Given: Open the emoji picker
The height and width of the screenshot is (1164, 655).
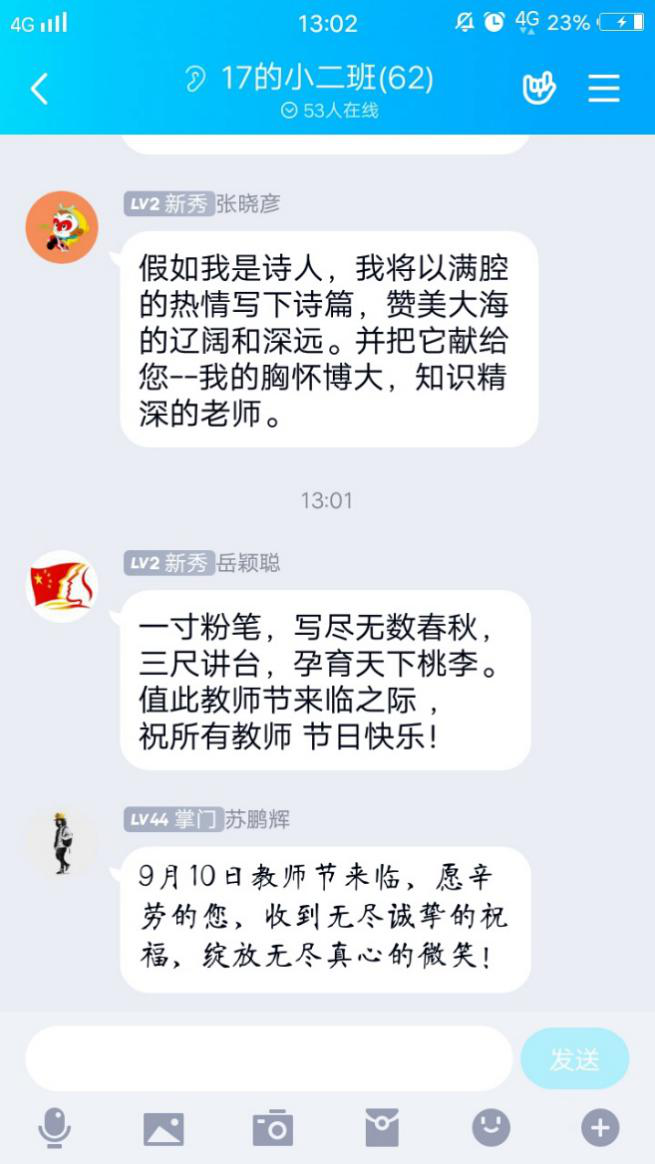Looking at the screenshot, I should (x=490, y=1128).
